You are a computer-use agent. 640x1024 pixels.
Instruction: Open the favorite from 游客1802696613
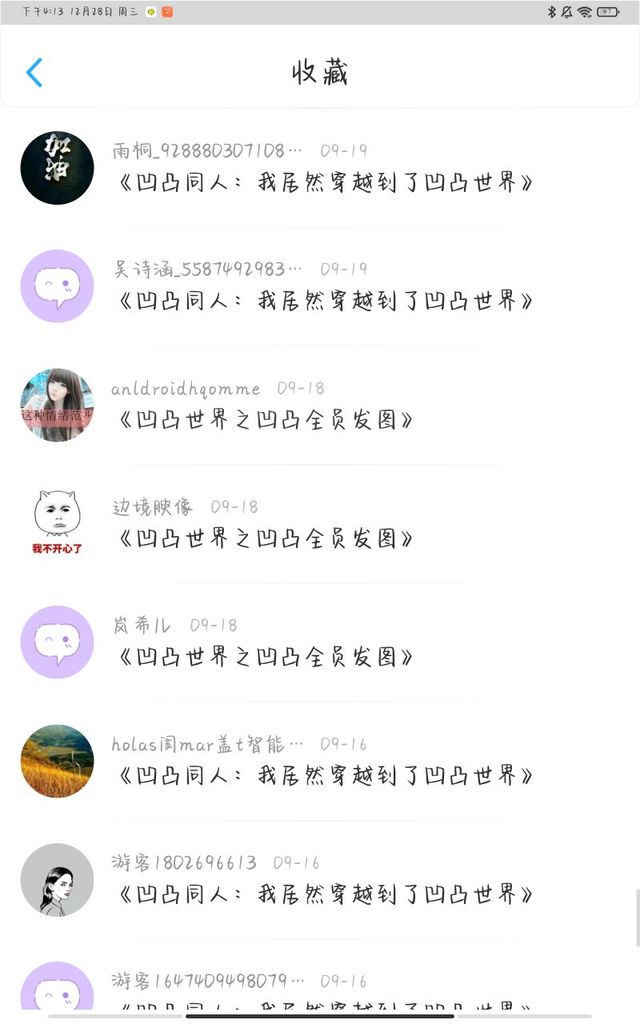[x=325, y=893]
